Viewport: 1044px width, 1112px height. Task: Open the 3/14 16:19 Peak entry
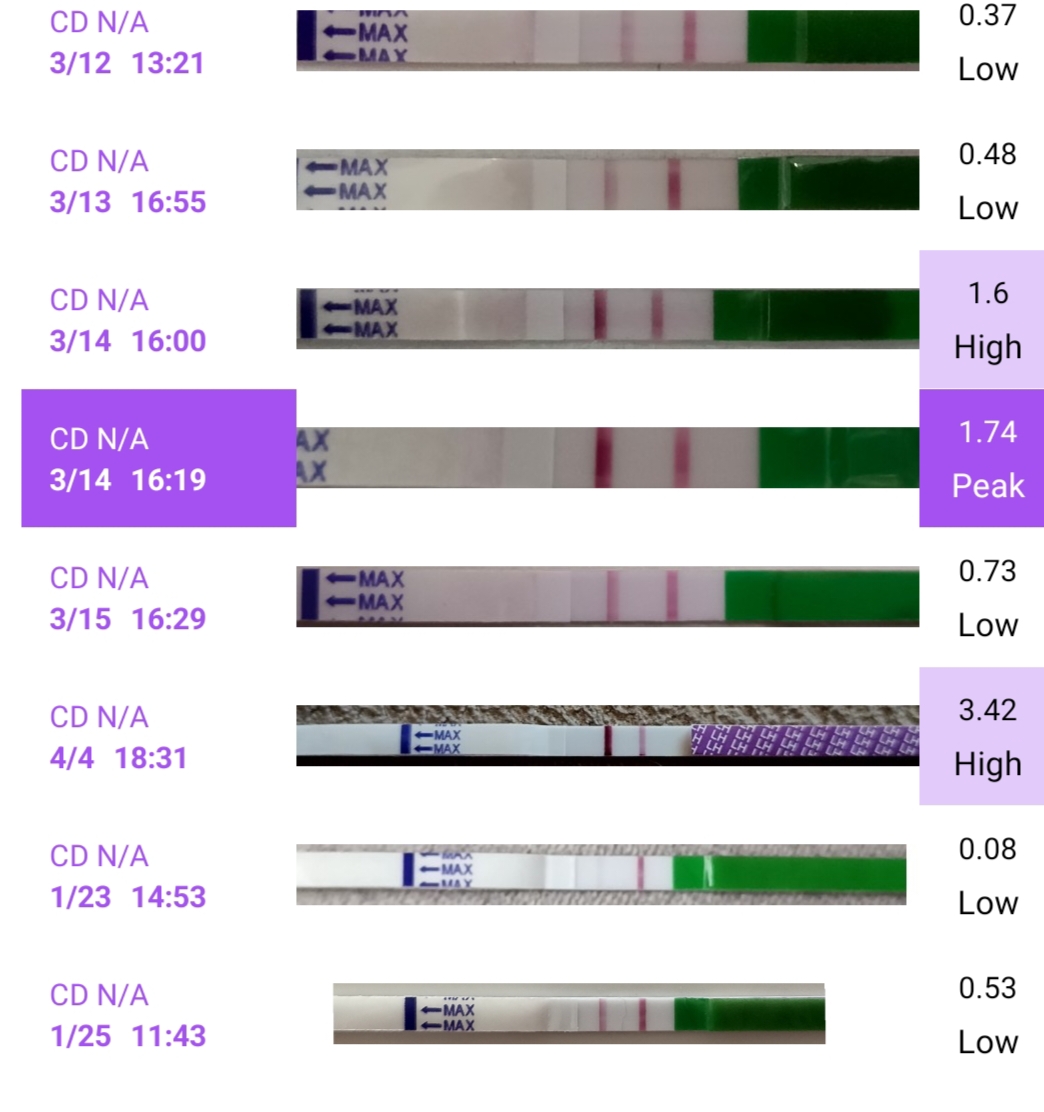point(159,459)
